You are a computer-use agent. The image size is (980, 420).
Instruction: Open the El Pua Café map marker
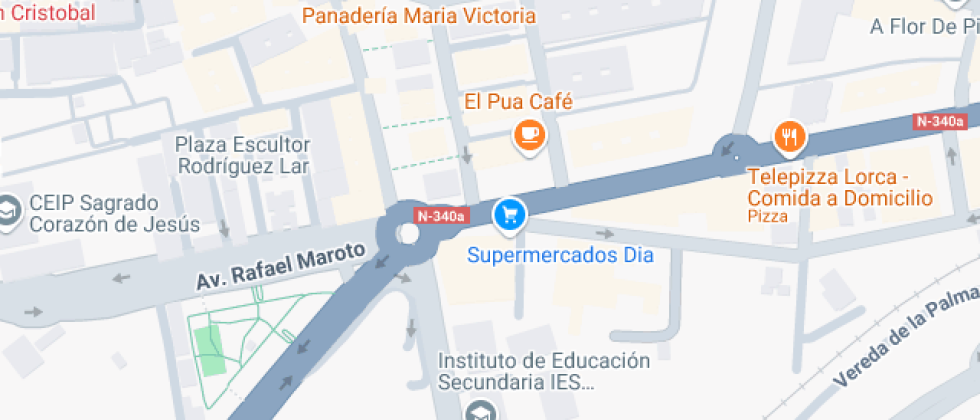pos(528,134)
